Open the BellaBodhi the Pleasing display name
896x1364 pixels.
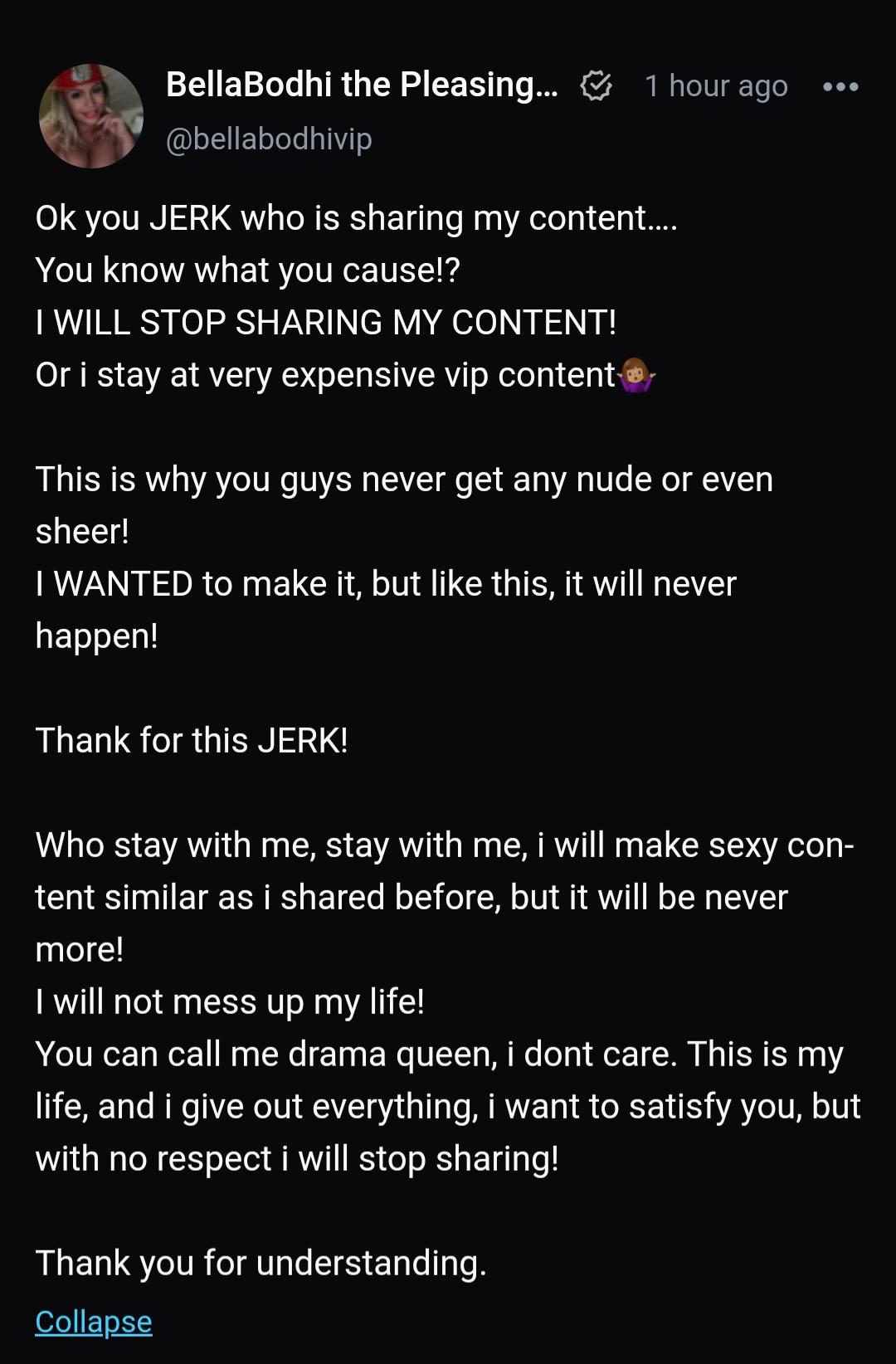pos(362,85)
